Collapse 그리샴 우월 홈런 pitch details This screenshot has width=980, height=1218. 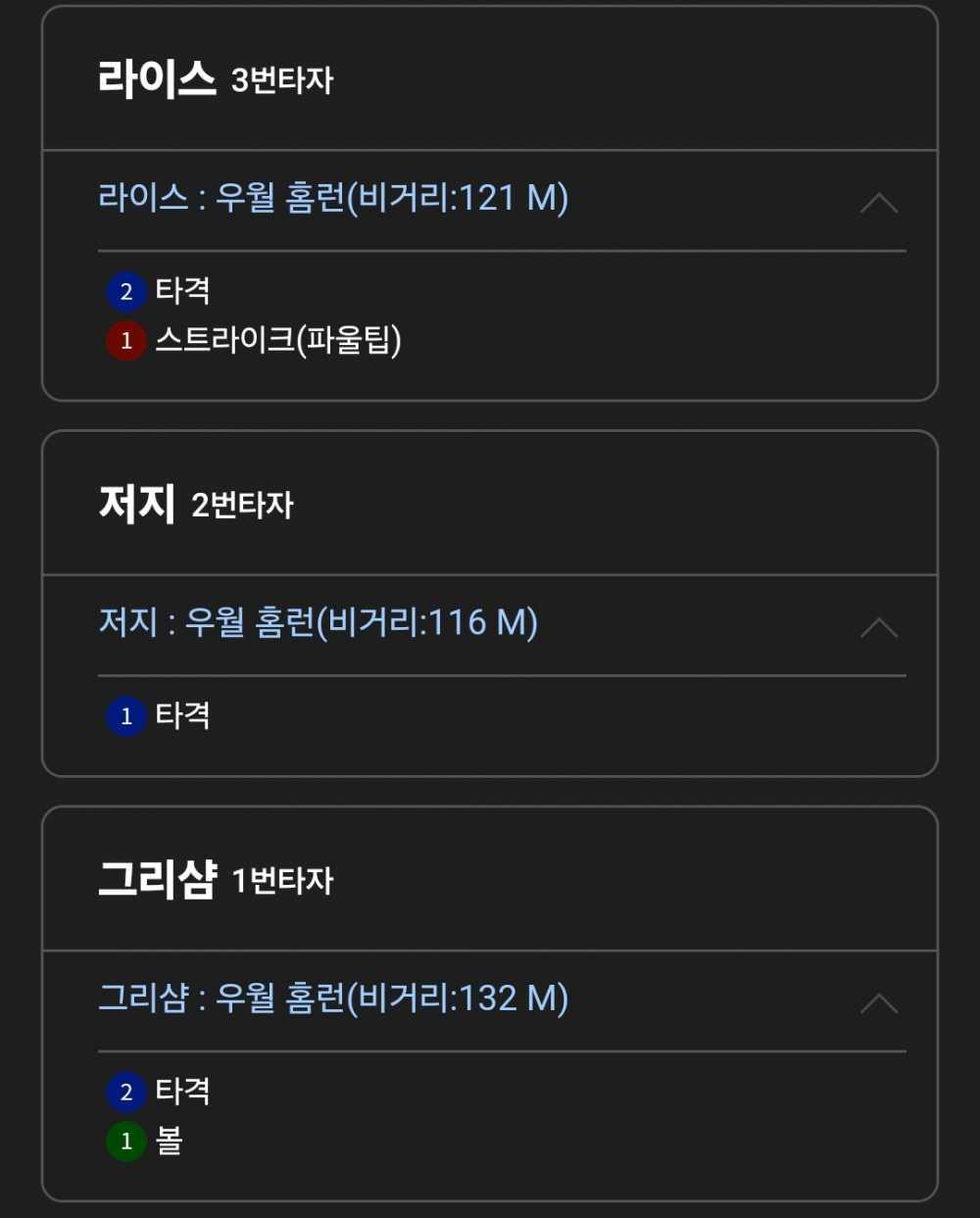[878, 1002]
